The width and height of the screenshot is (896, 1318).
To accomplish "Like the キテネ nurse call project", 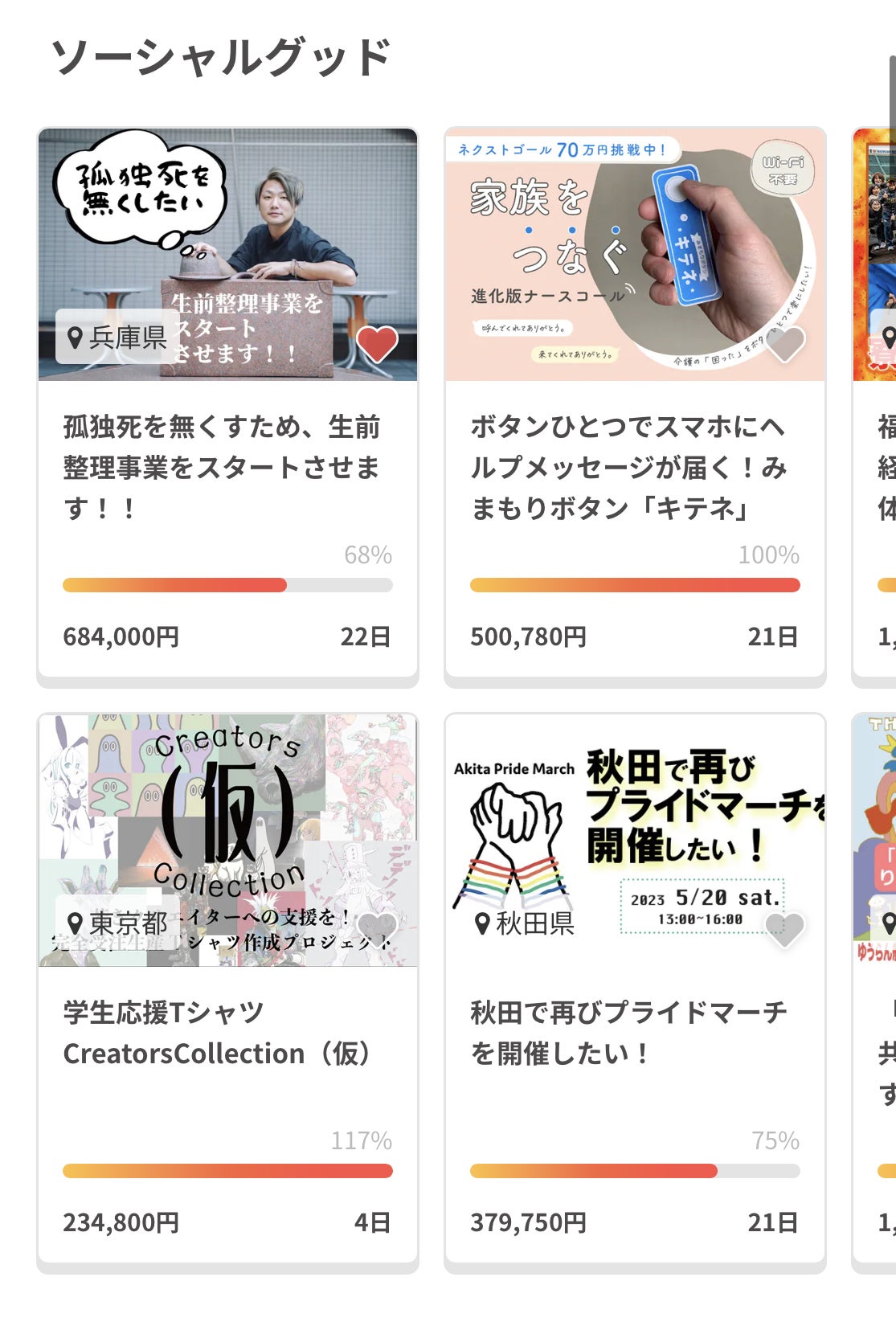I will tap(784, 344).
